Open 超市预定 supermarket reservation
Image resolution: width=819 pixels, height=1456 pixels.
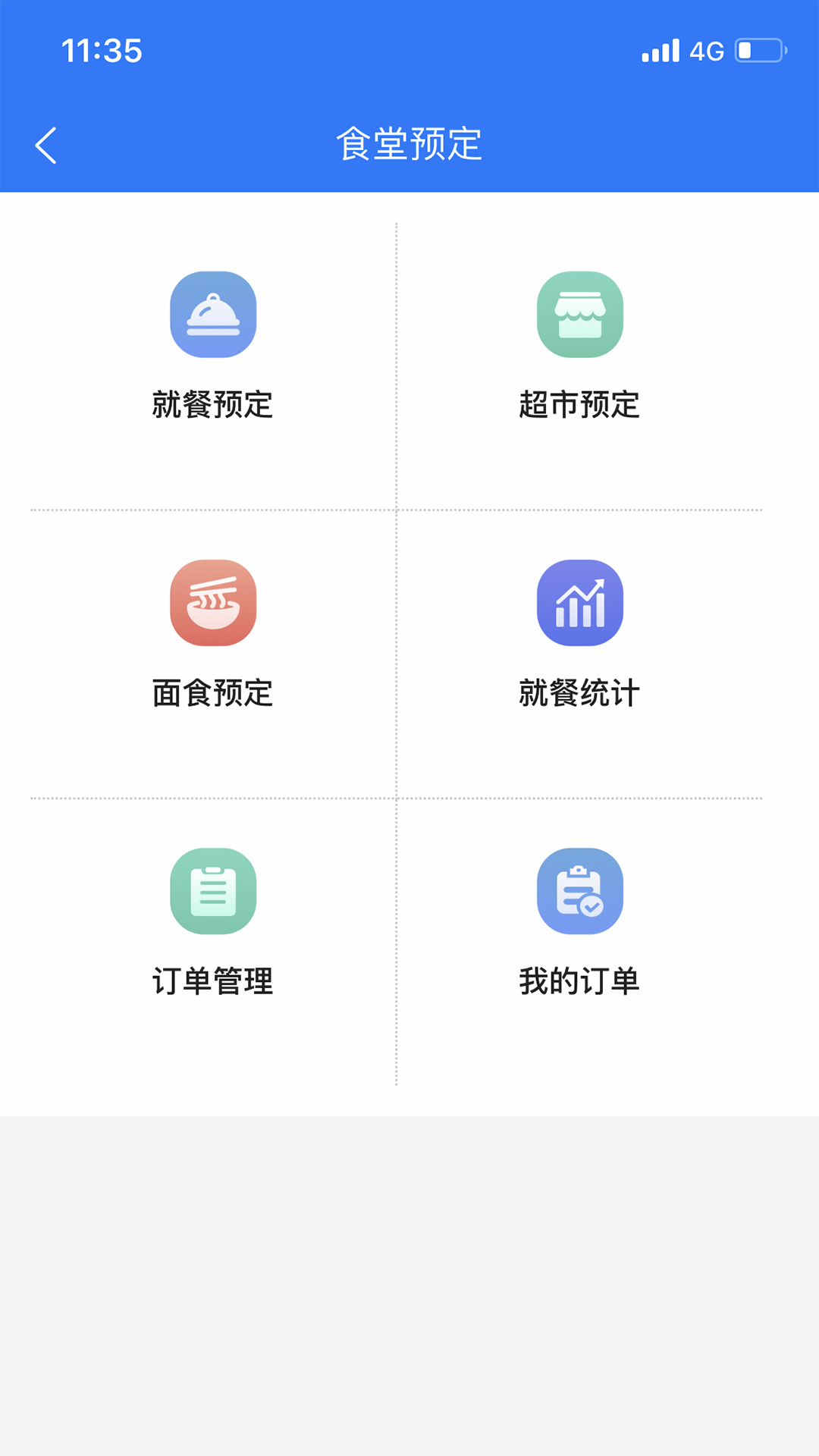pos(580,347)
